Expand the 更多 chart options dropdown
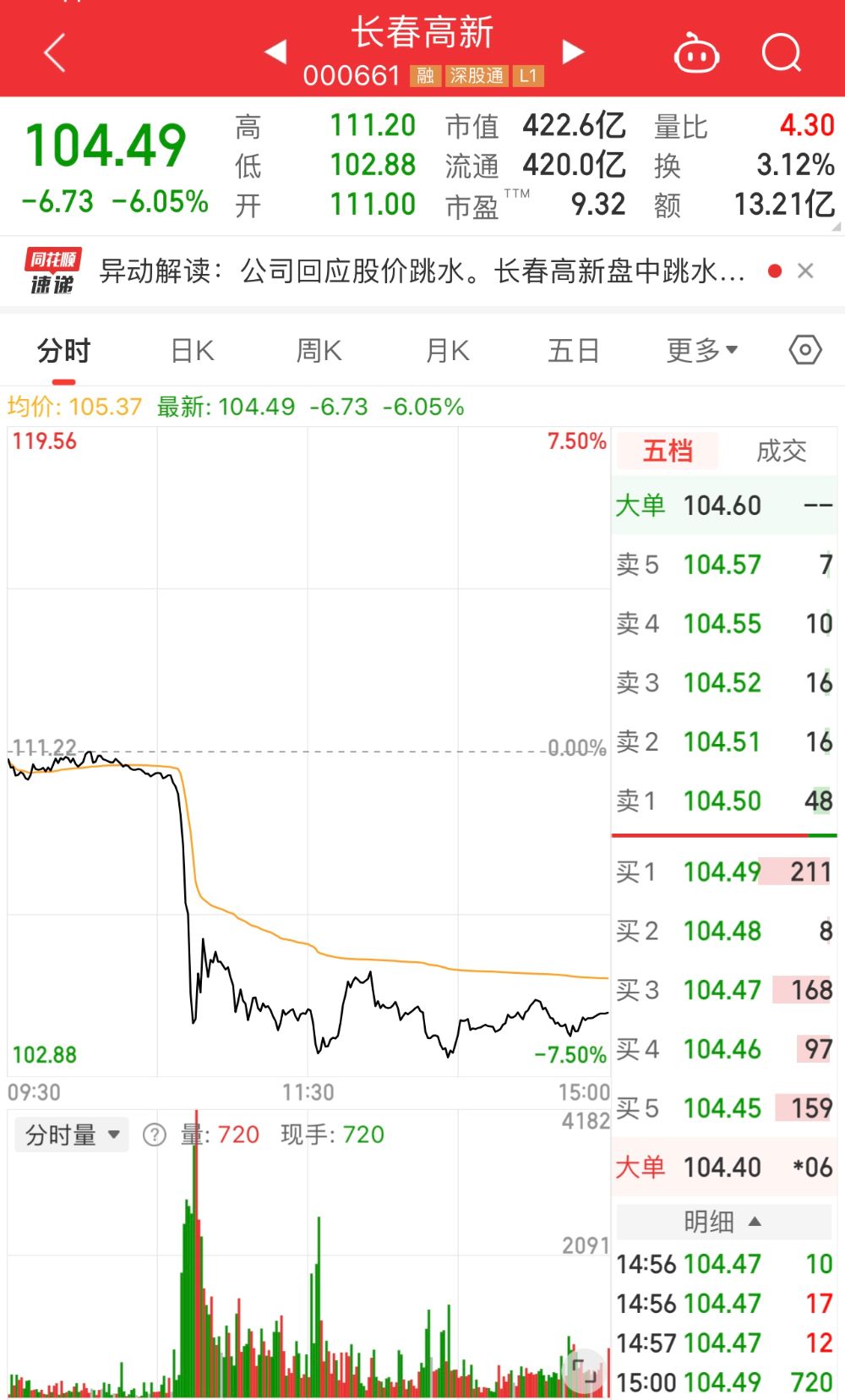845x1400 pixels. [702, 351]
